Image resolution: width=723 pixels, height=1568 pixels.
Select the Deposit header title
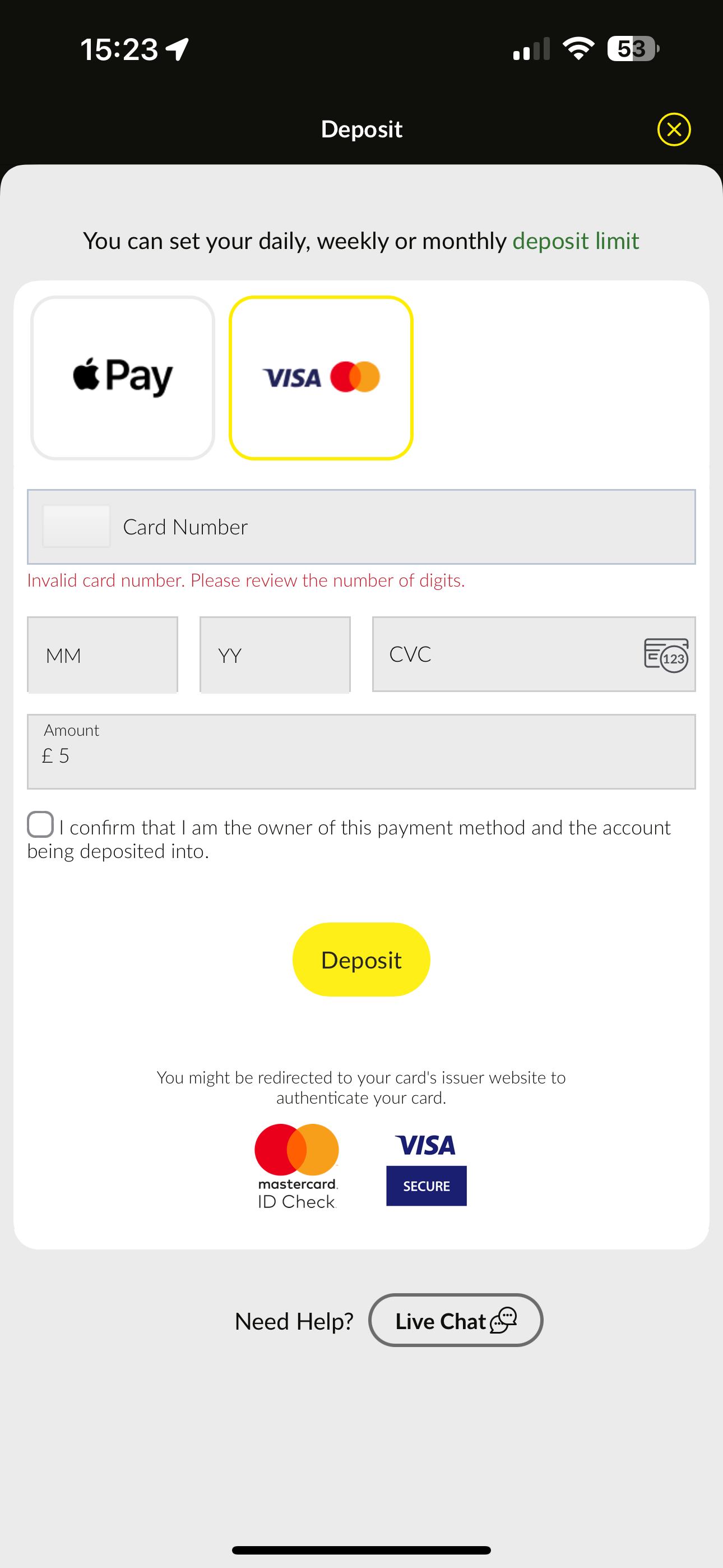point(361,129)
